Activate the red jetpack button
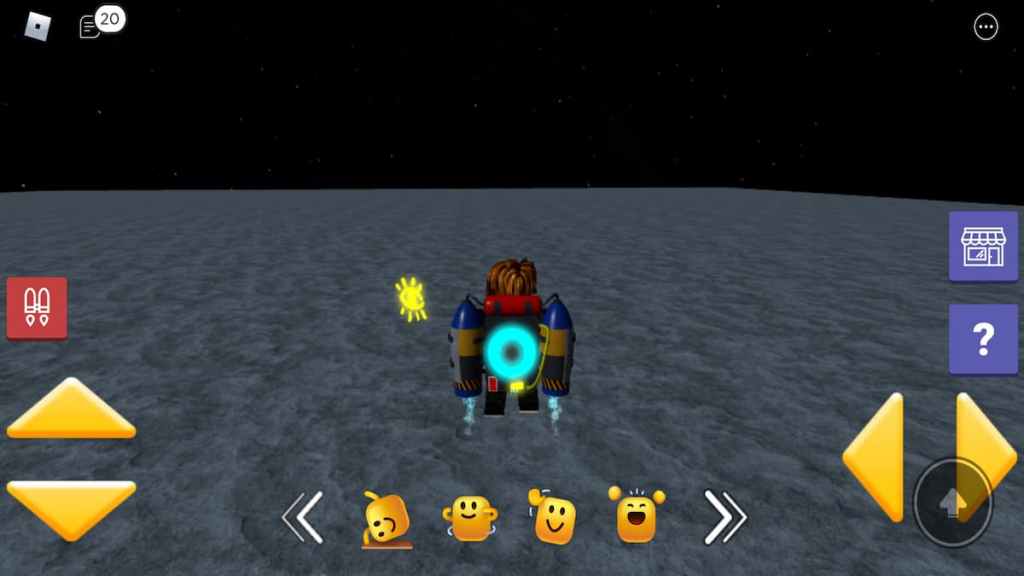The width and height of the screenshot is (1024, 576). [37, 308]
